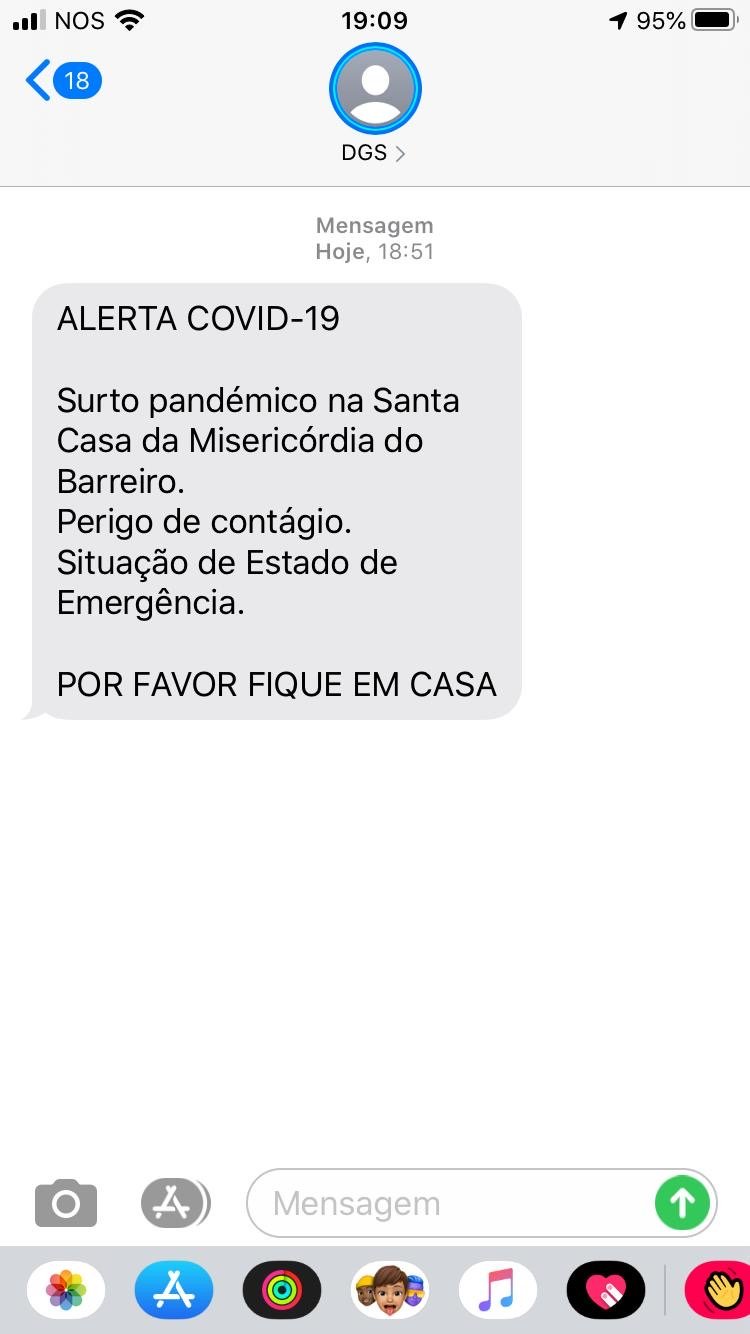Toggle the App Store apps drawer

pyautogui.click(x=175, y=1202)
